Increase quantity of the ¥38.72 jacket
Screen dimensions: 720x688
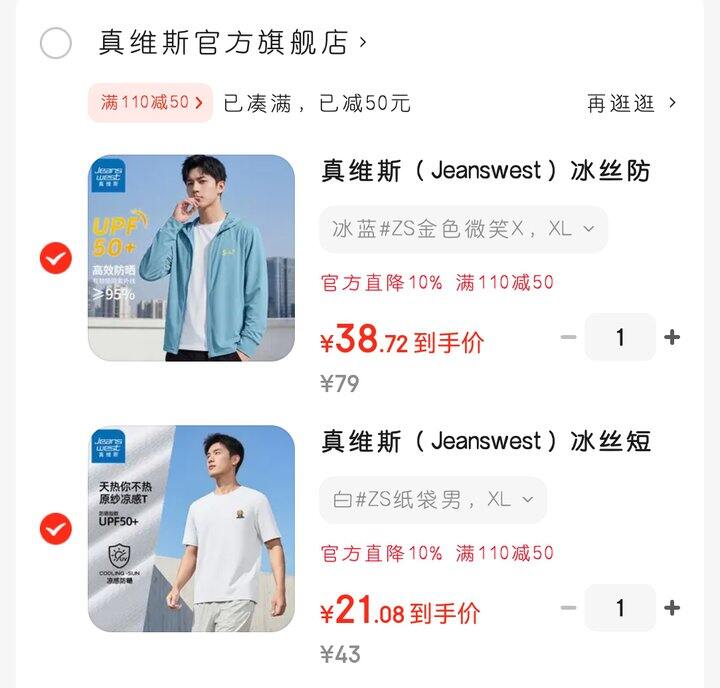672,337
